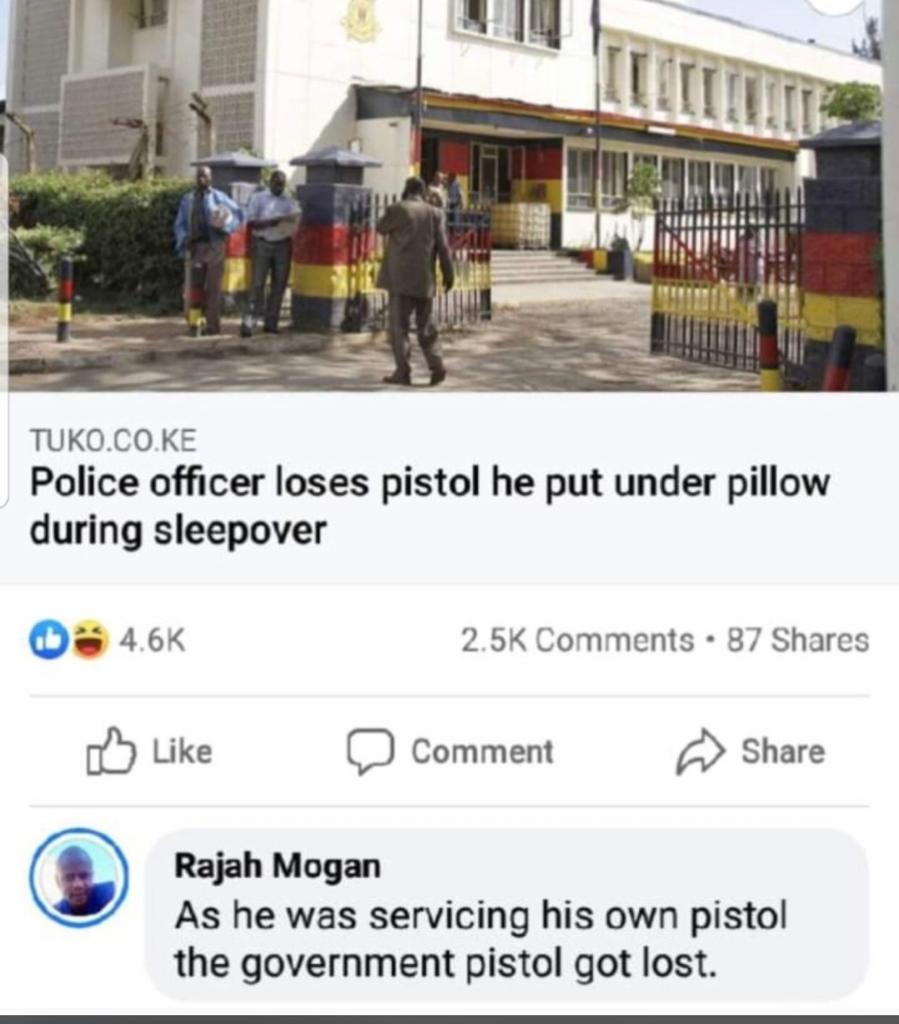Viewport: 899px width, 1024px height.
Task: View who reacted, 4.6K reactions
Action: pos(108,640)
